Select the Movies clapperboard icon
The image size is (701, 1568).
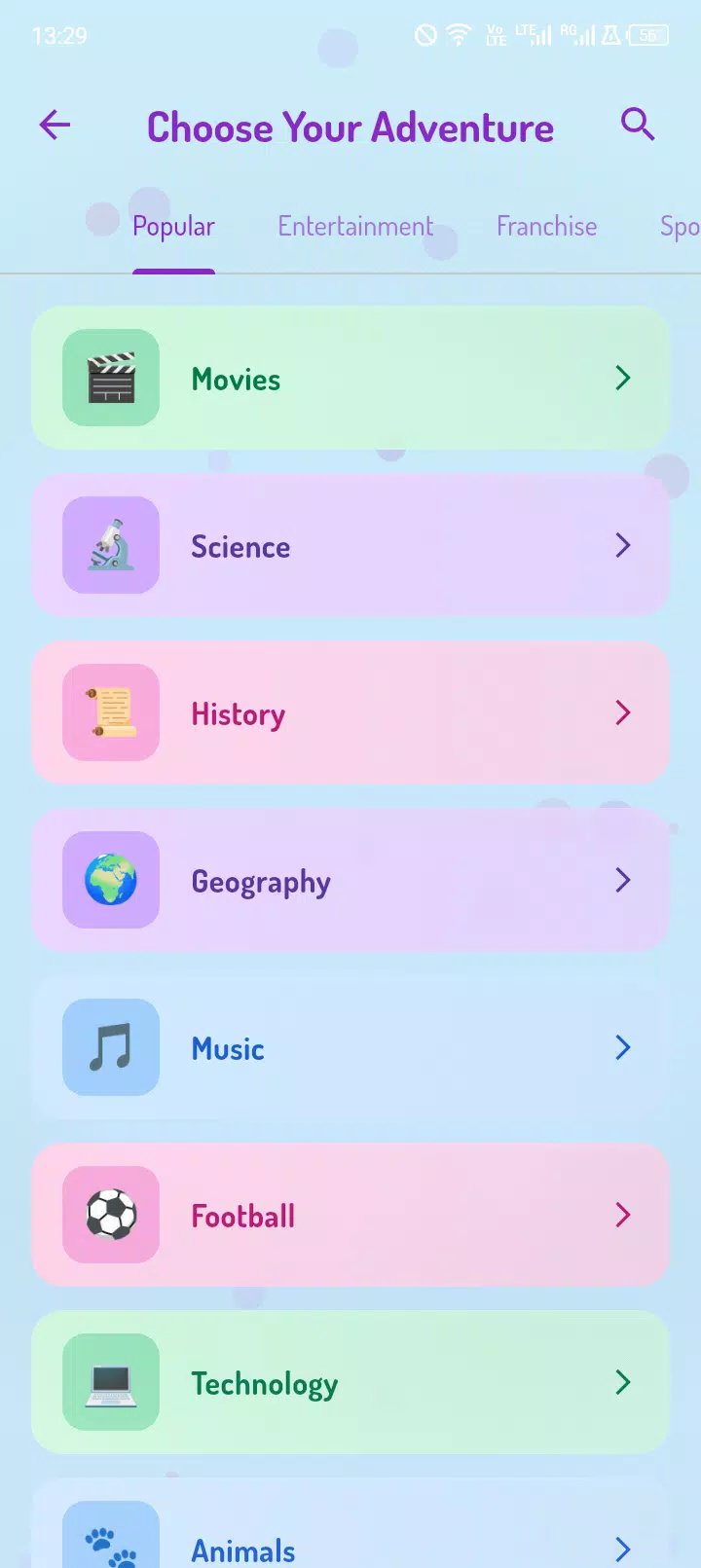pyautogui.click(x=110, y=378)
